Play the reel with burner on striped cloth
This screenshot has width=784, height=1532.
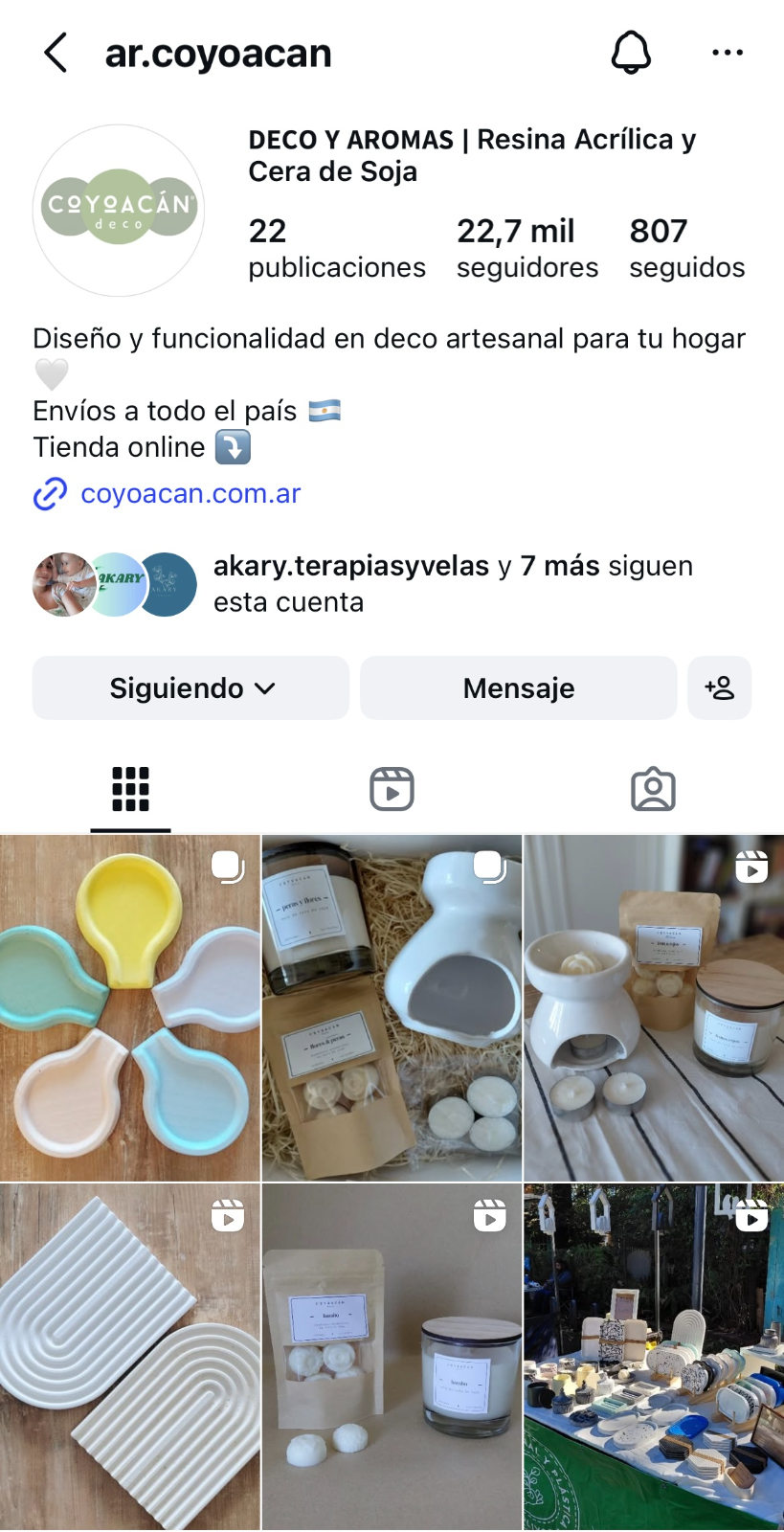click(x=654, y=1007)
